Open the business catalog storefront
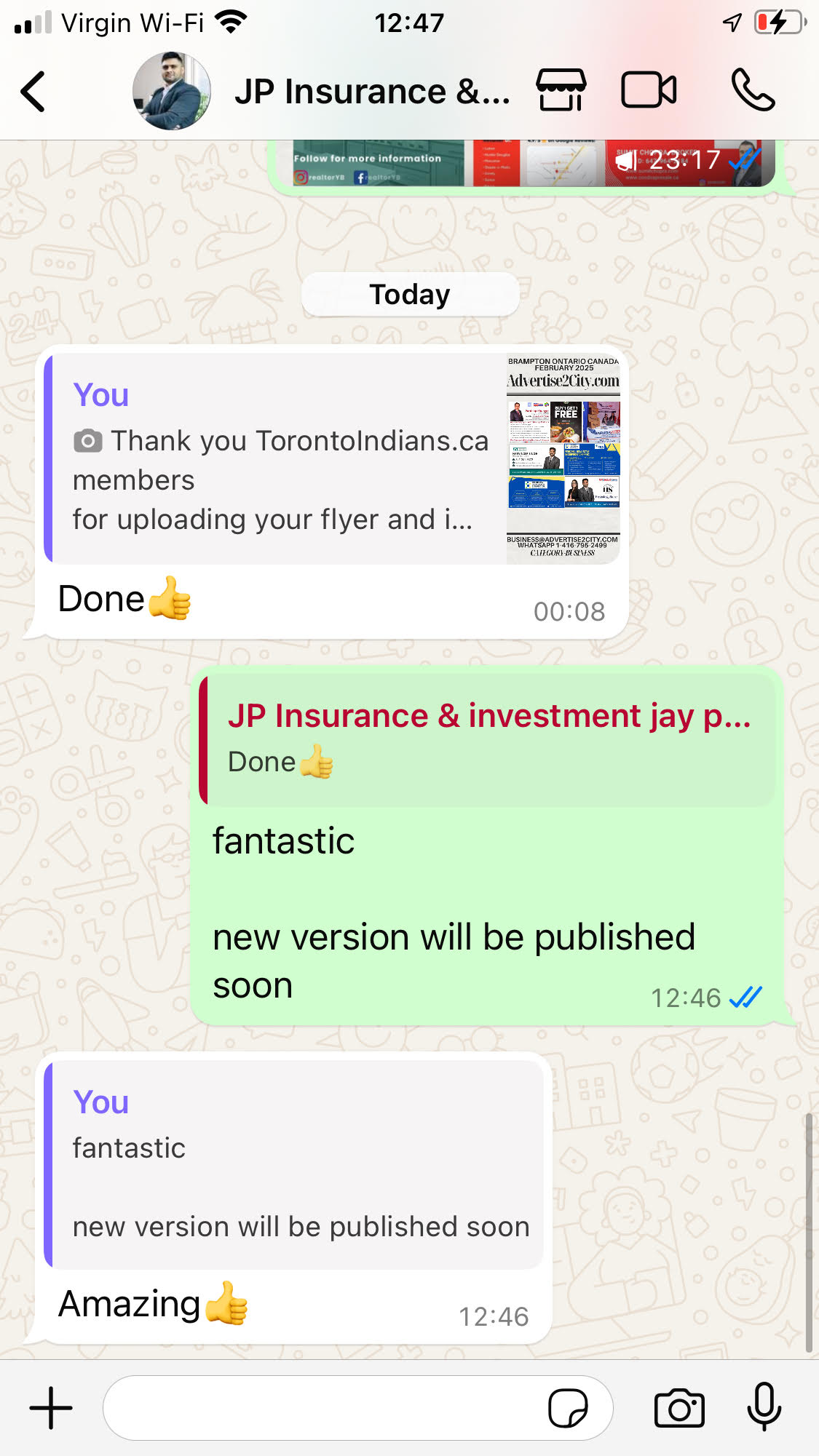Image resolution: width=819 pixels, height=1456 pixels. click(x=561, y=90)
